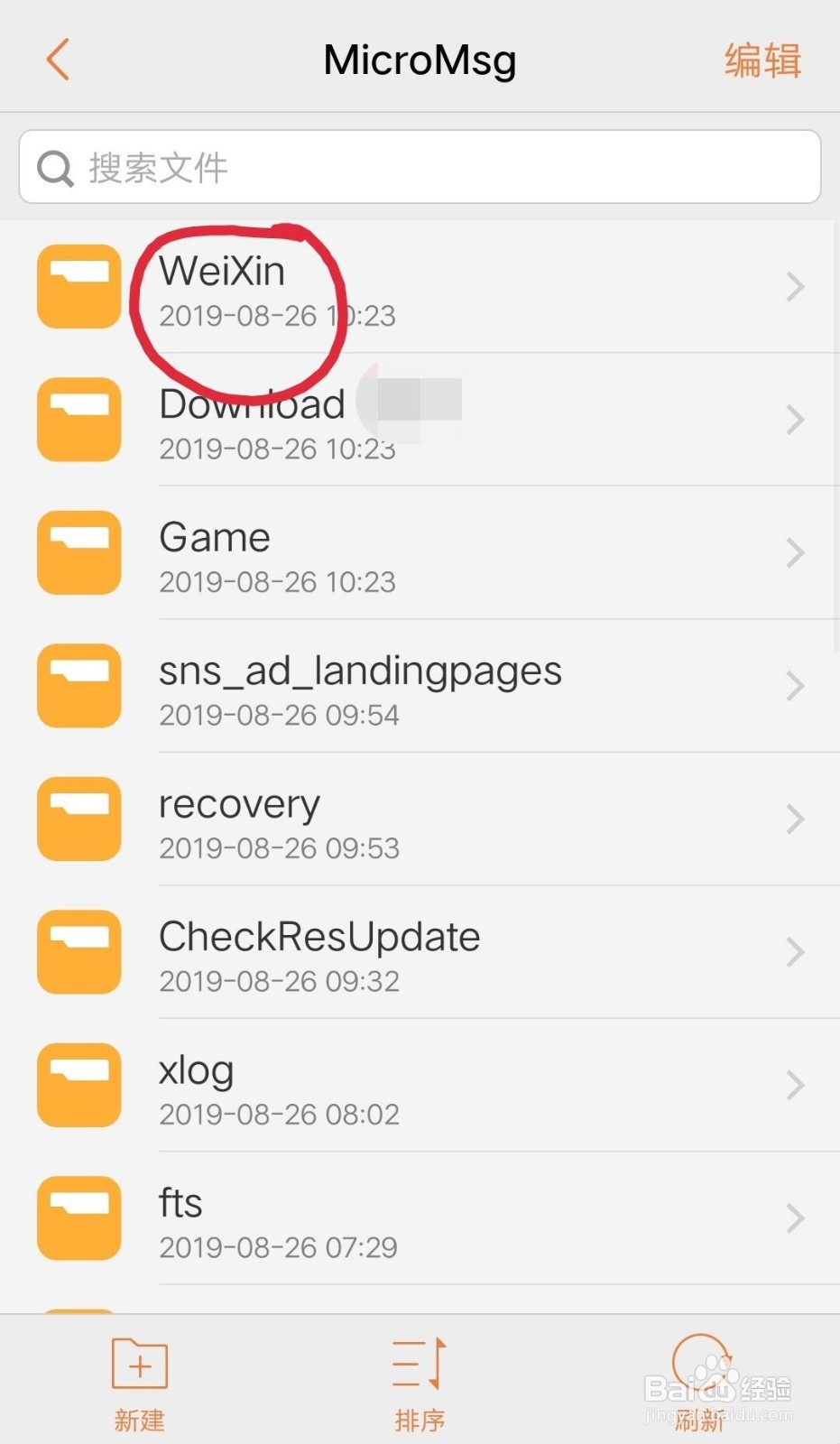Screen dimensions: 840x1444
Task: Open the recovery folder icon
Action: 78,819
